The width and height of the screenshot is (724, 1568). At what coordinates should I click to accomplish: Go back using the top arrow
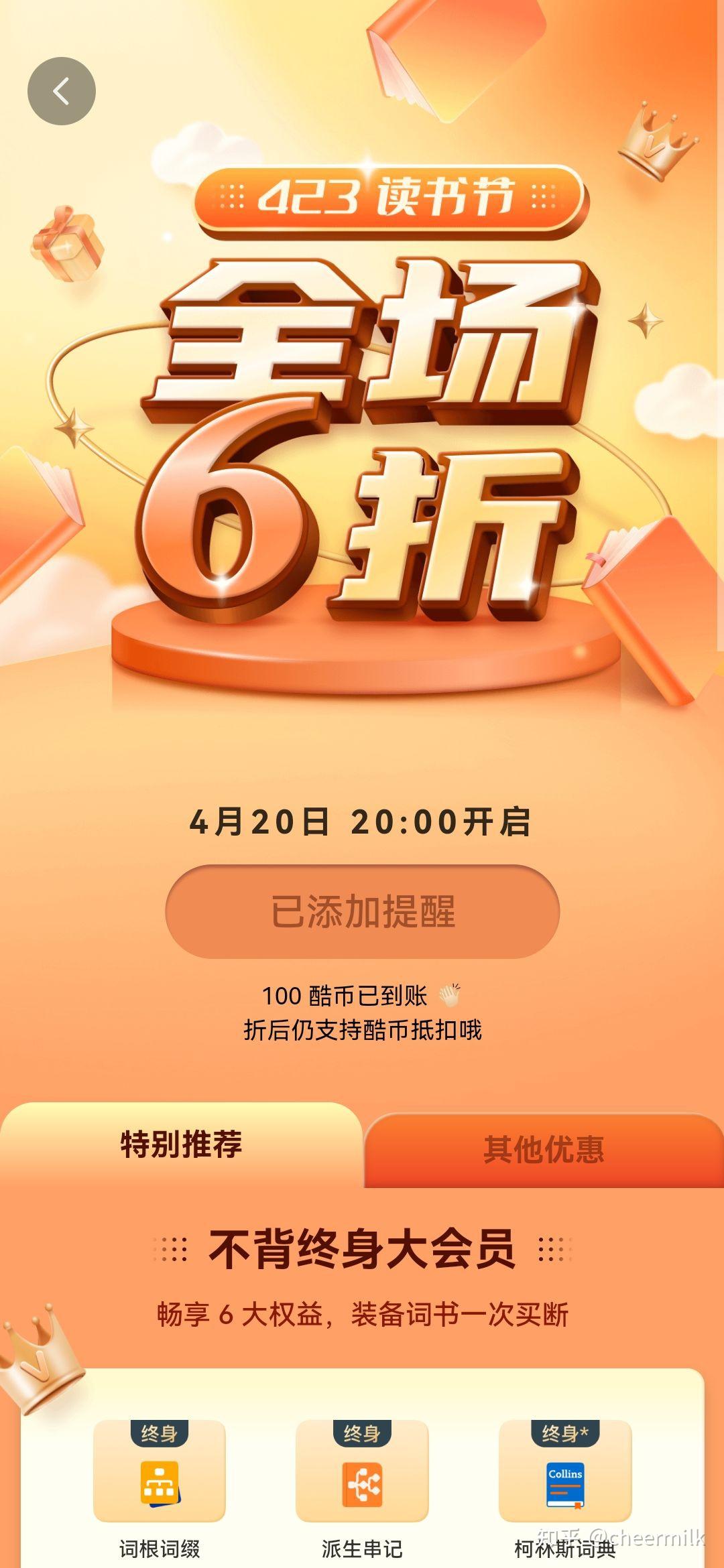click(x=62, y=91)
